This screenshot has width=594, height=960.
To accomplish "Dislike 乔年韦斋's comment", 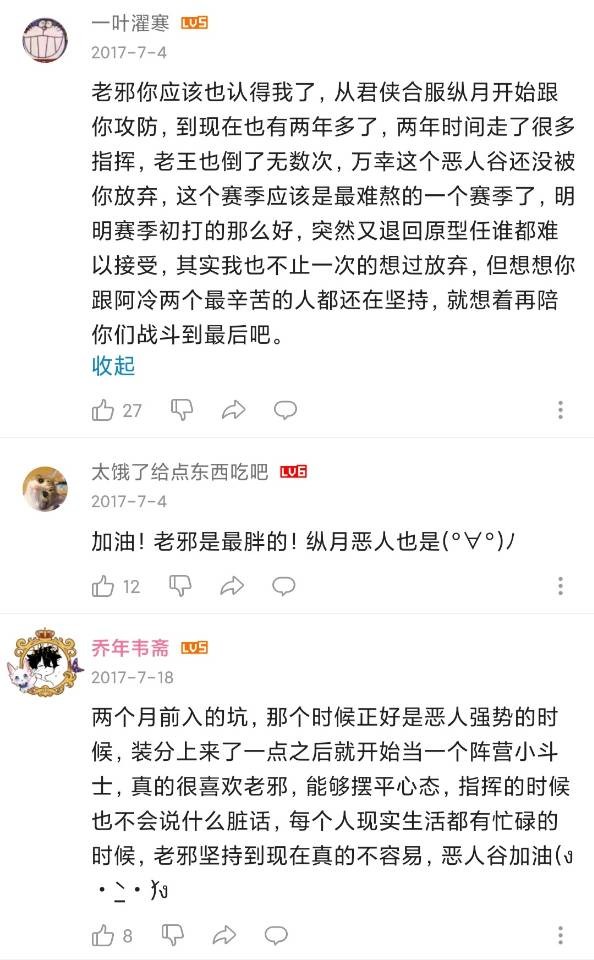I will pos(173,935).
